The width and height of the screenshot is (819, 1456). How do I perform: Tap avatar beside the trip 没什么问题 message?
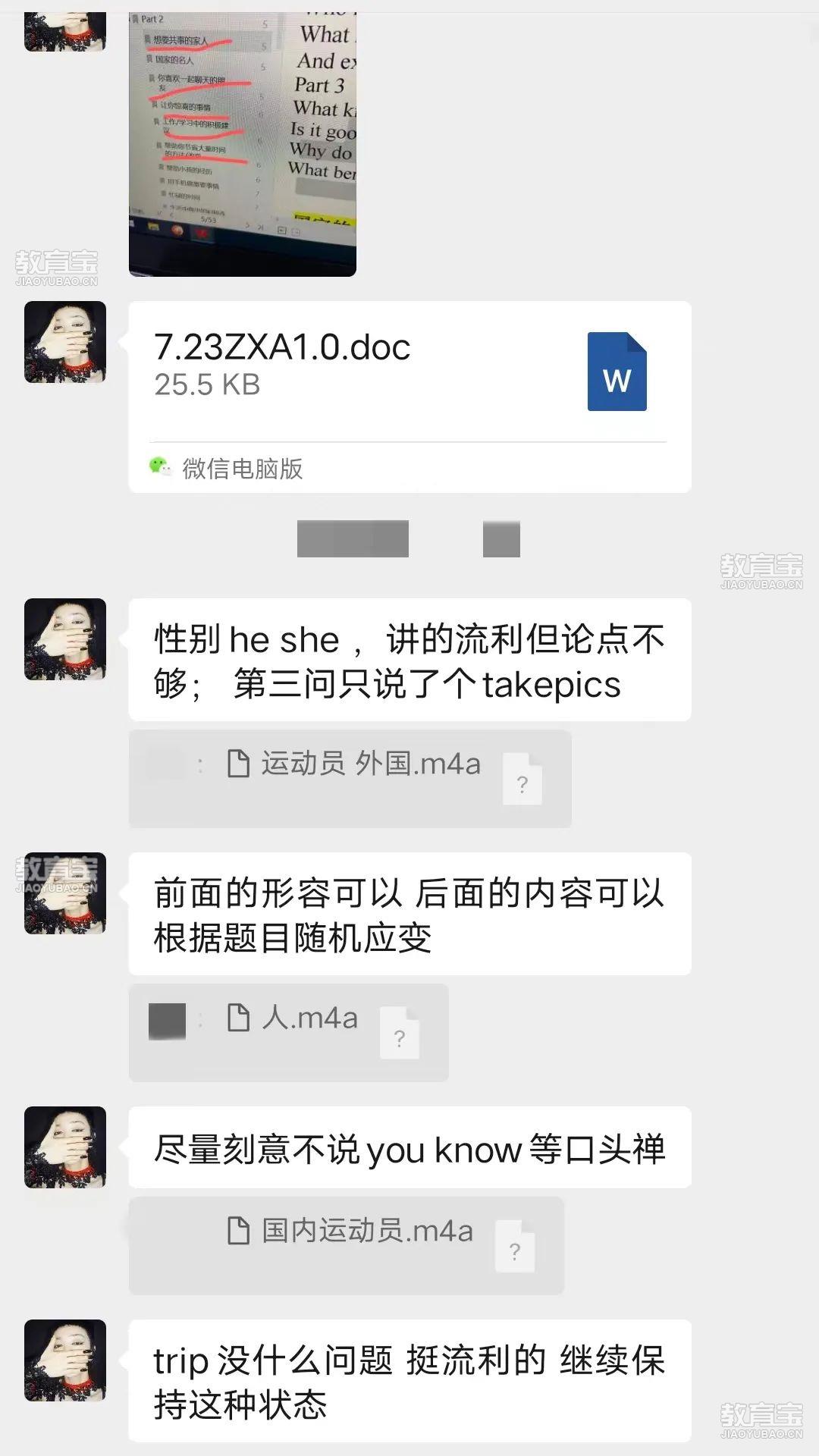click(65, 1360)
